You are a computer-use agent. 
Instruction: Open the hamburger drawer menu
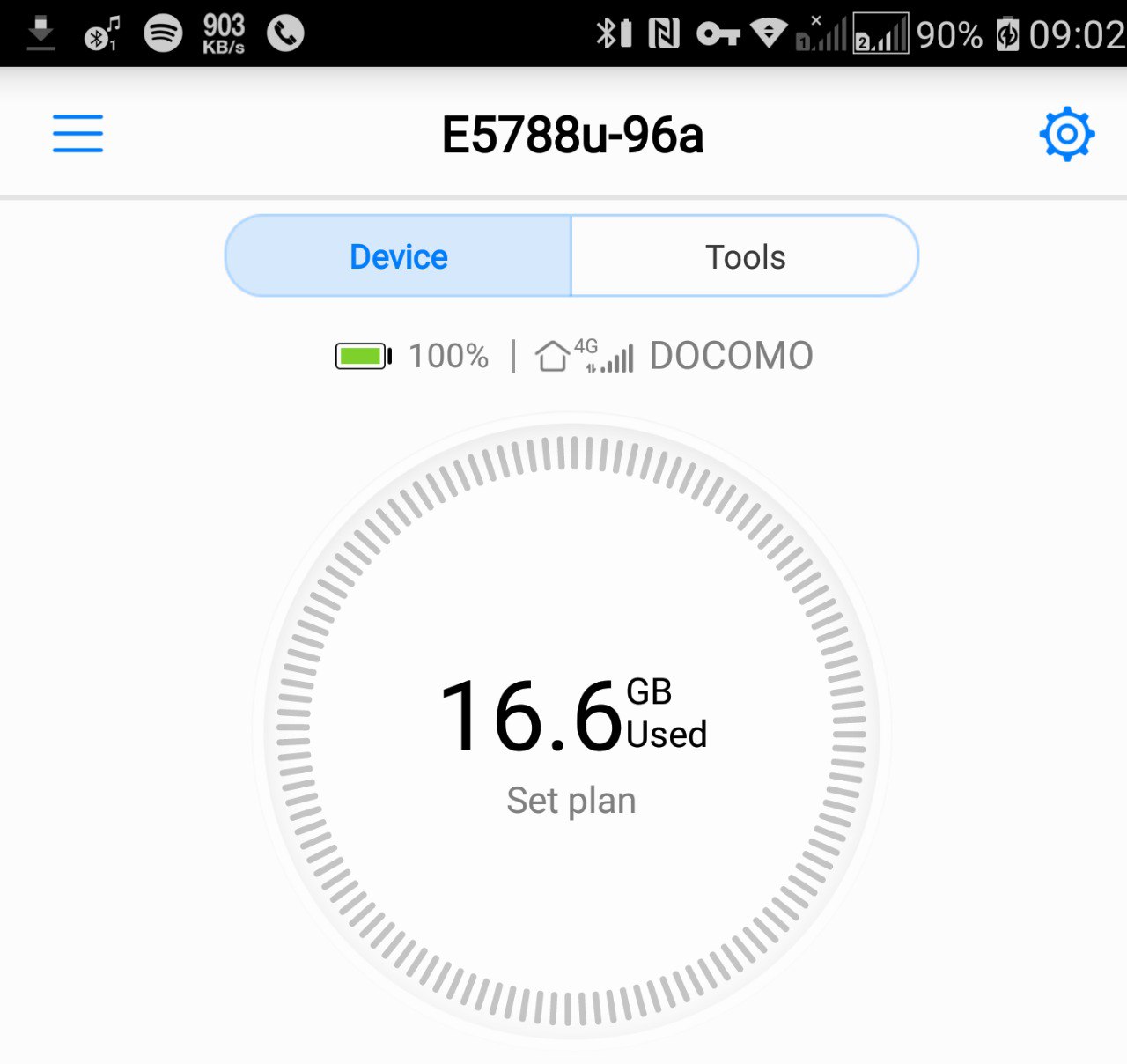(77, 134)
